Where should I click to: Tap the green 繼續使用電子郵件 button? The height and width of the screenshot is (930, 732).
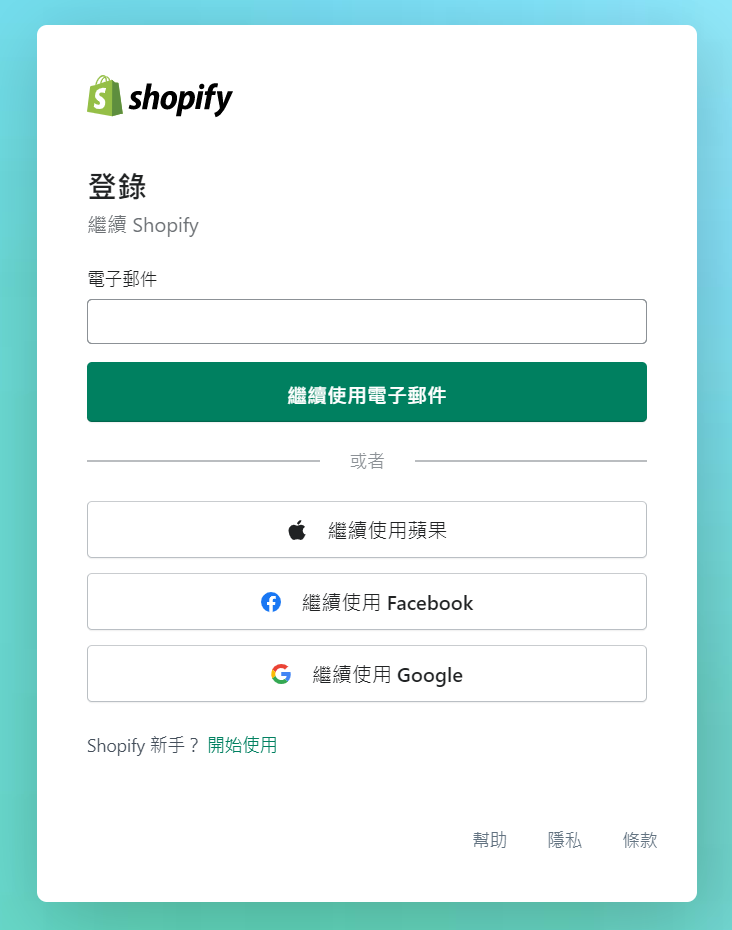(x=366, y=392)
